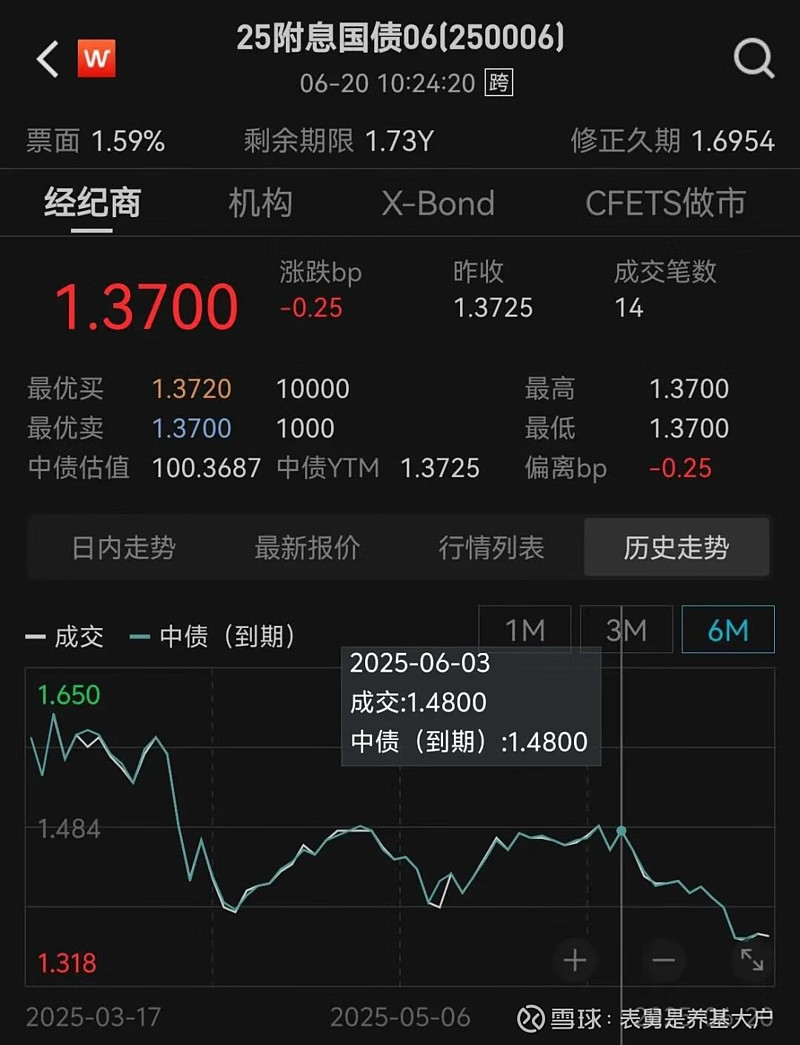Screen dimensions: 800x1045
Task: Toggle the 成交 series in the legend
Action: pyautogui.click(x=65, y=637)
